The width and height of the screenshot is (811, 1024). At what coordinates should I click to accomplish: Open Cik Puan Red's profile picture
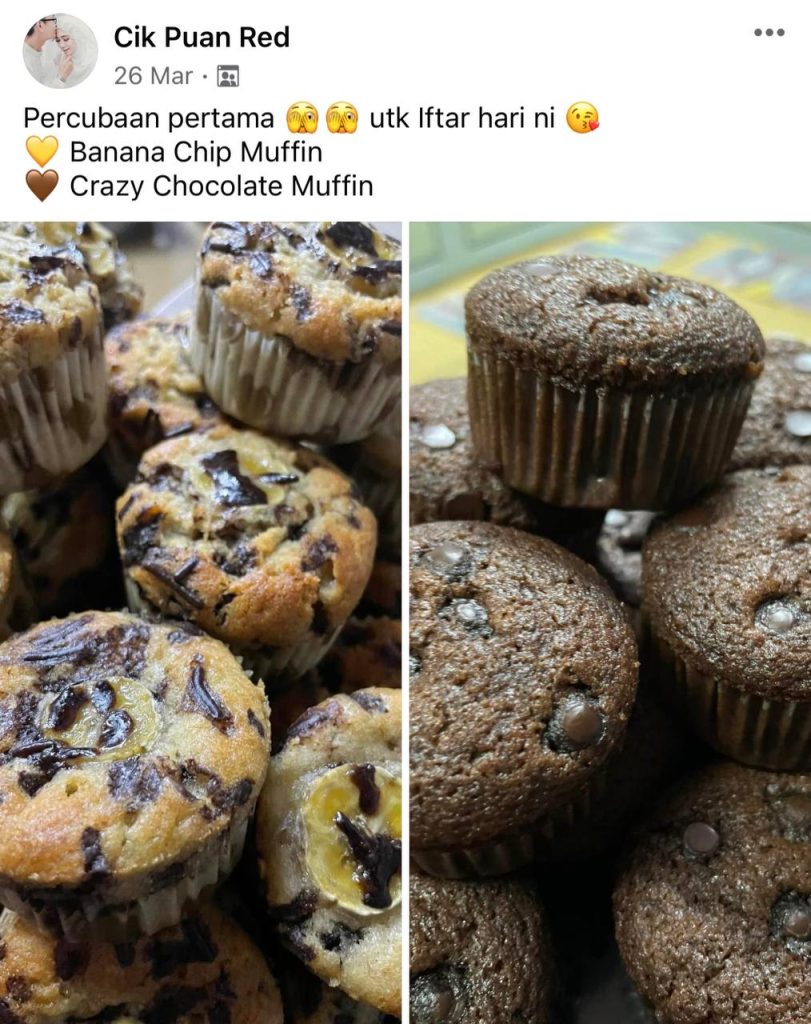(x=60, y=51)
